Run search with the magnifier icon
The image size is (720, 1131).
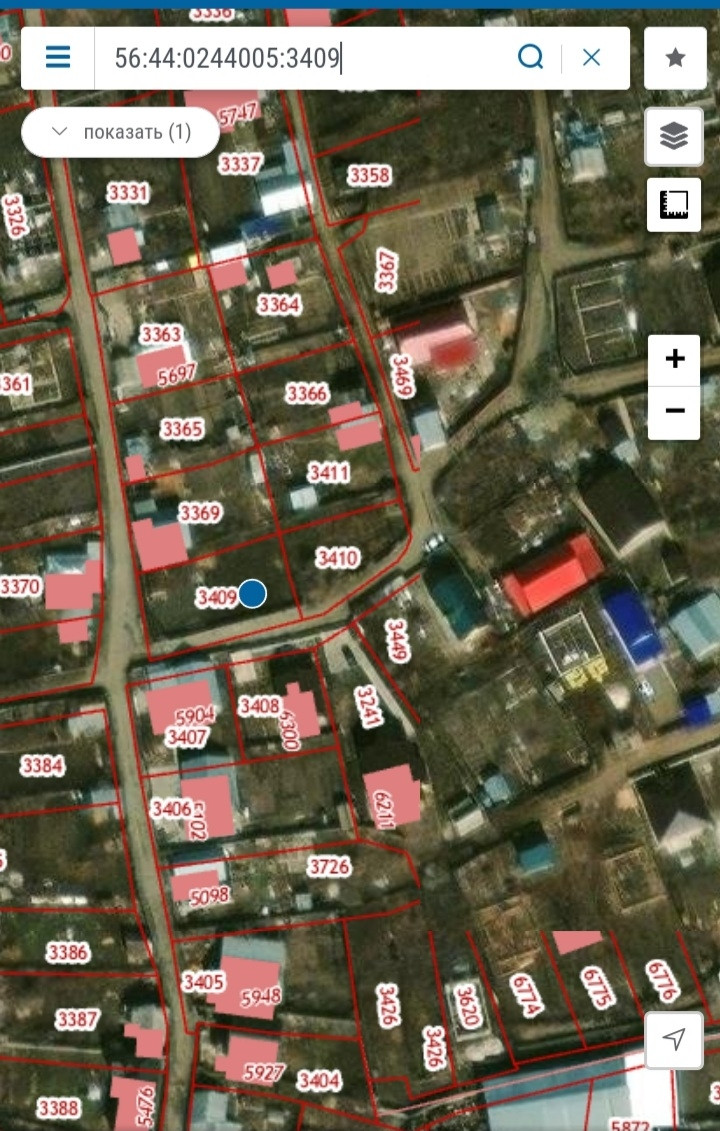coord(530,57)
